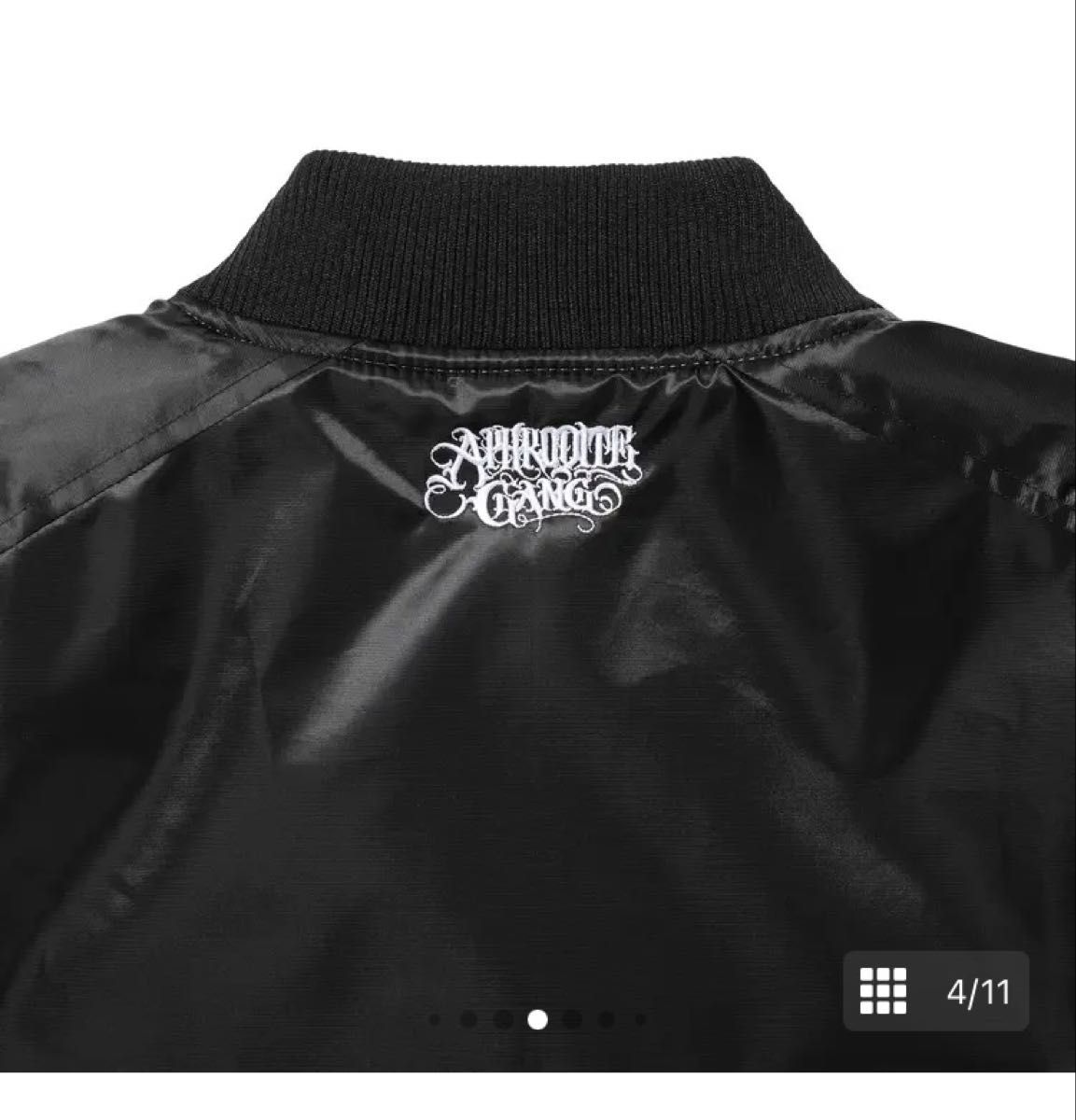Jump to the last photo using the rightmost page dot
The width and height of the screenshot is (1076, 1120).
coord(640,1019)
